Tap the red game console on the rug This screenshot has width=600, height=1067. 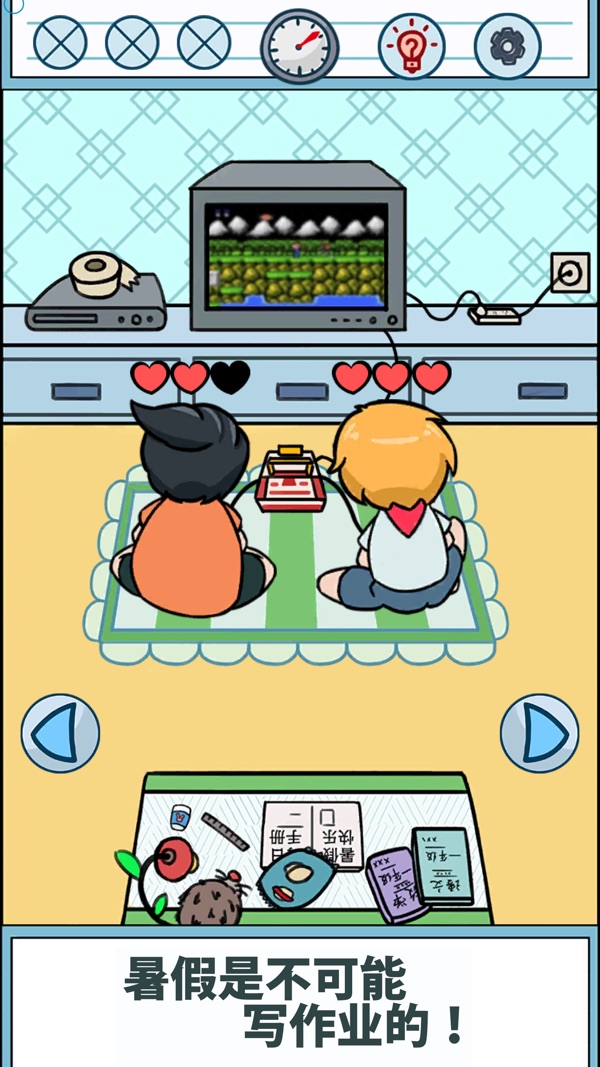tap(291, 482)
